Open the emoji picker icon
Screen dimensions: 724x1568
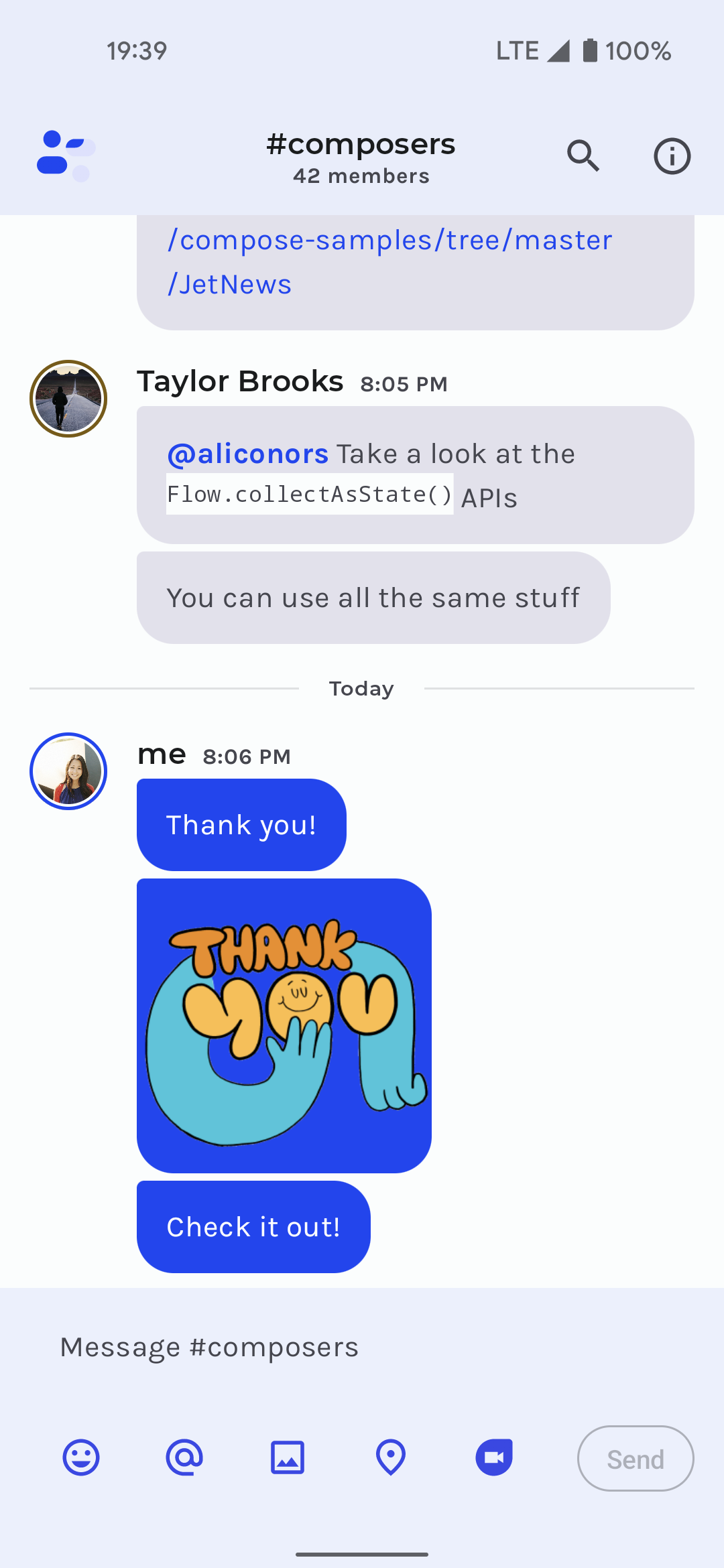pos(82,1458)
